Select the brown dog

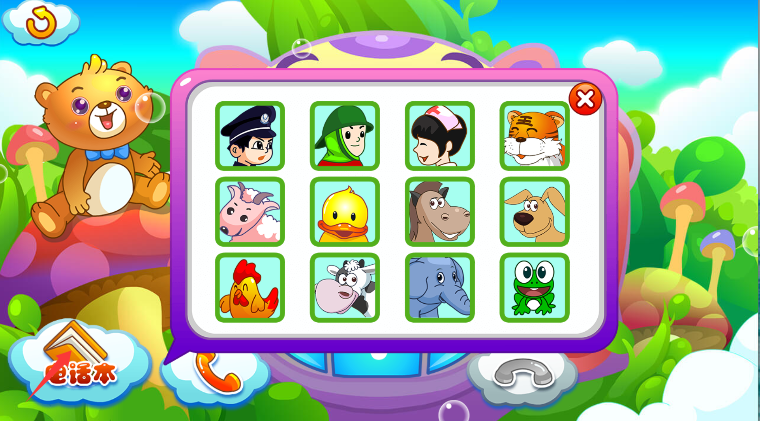tap(534, 212)
